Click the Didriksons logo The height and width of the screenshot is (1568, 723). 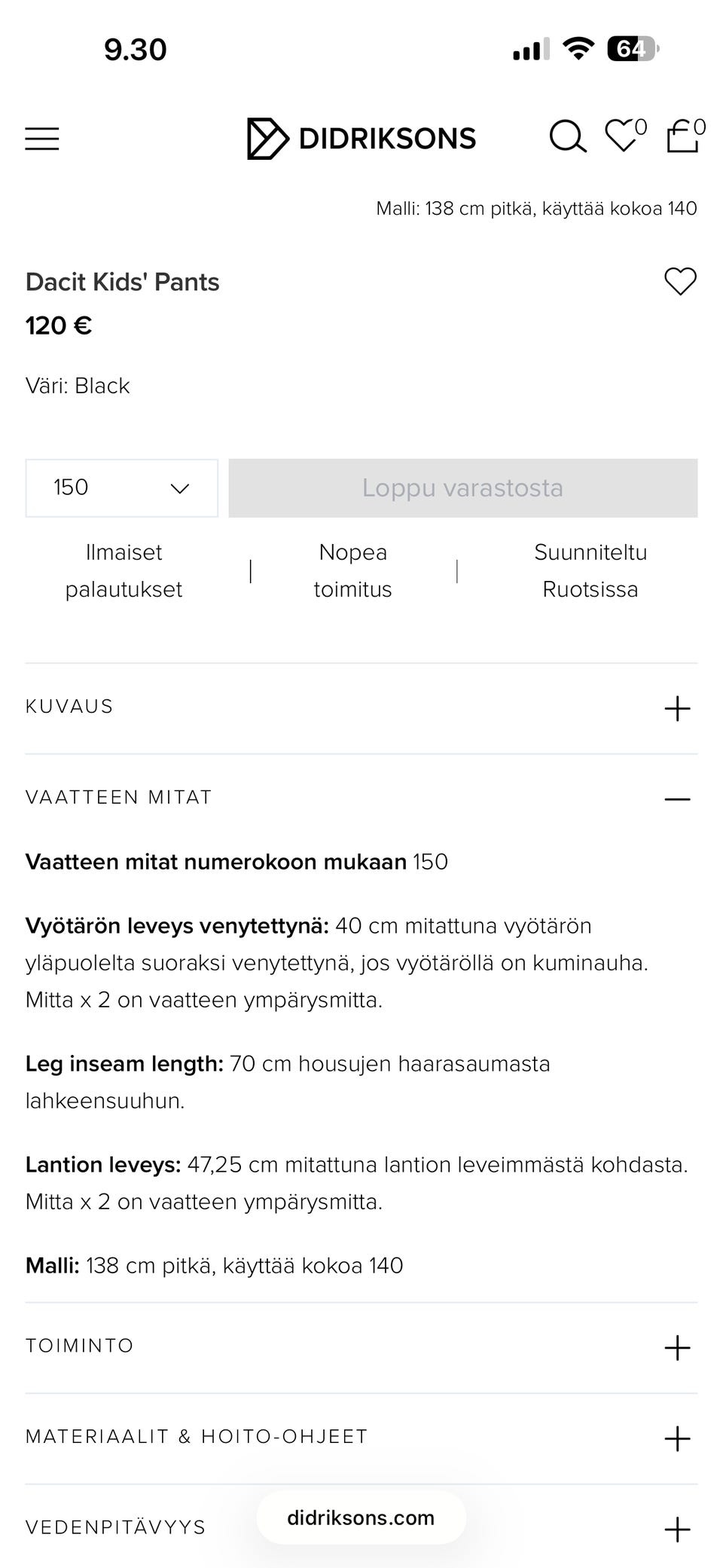(x=361, y=138)
